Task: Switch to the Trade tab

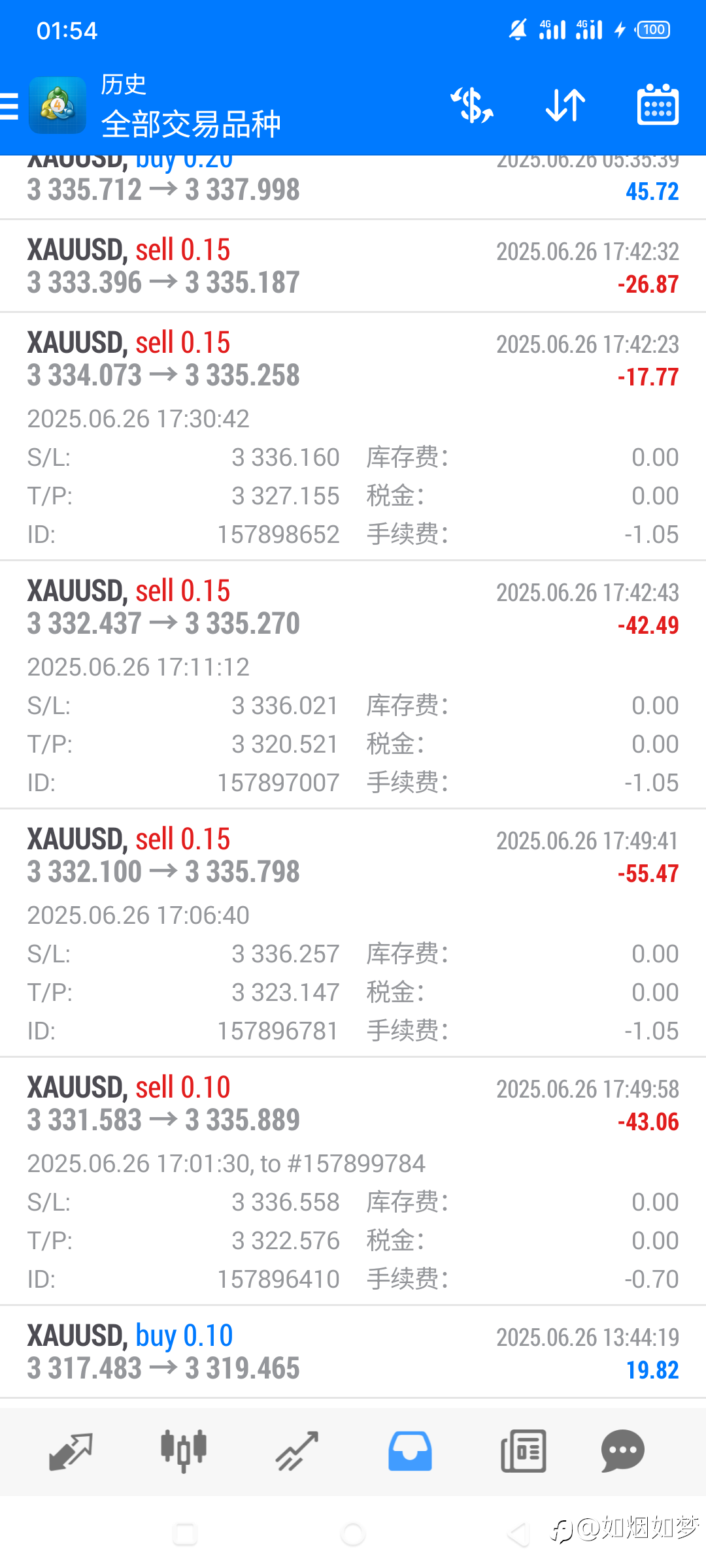Action: 297,1452
